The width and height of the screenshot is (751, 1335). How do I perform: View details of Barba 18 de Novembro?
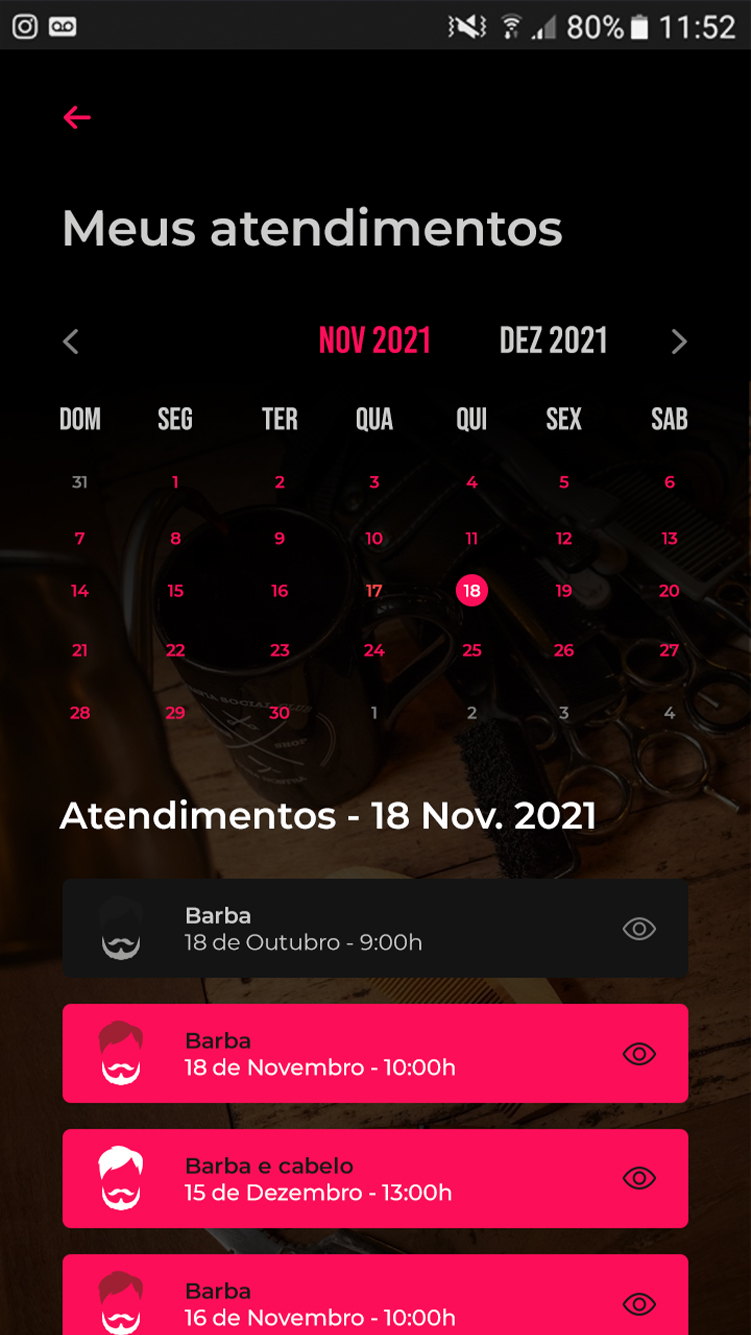coord(639,1054)
